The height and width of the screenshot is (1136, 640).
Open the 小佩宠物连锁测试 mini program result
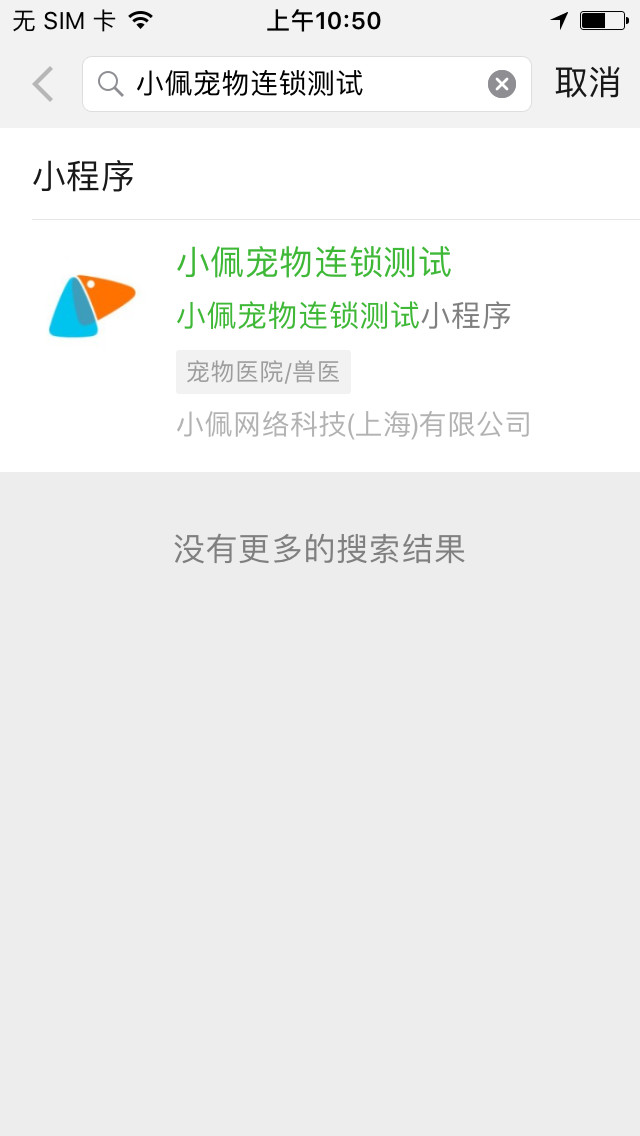pyautogui.click(x=320, y=345)
